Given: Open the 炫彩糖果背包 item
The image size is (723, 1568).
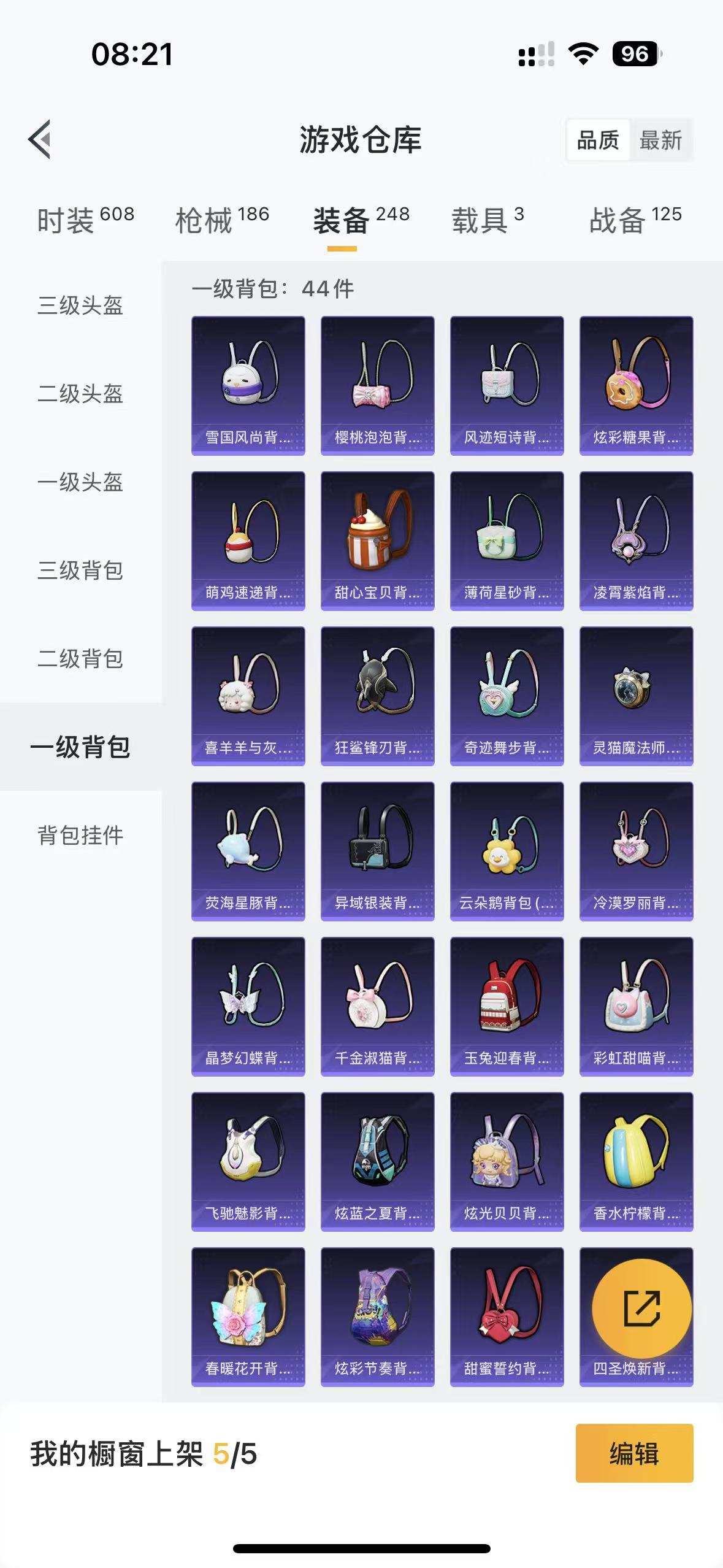Looking at the screenshot, I should click(x=636, y=385).
